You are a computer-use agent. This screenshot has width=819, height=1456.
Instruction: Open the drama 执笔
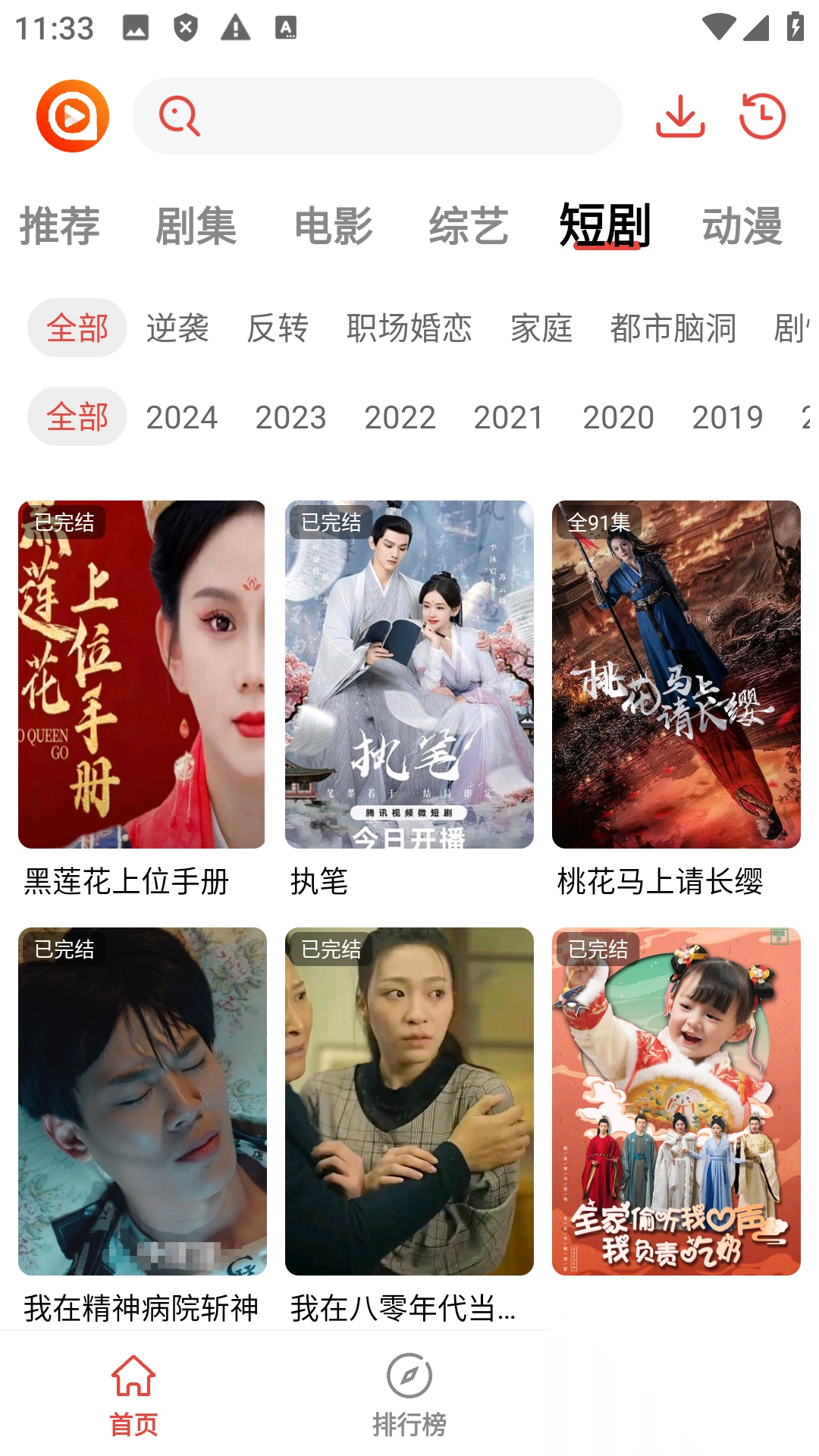click(409, 674)
